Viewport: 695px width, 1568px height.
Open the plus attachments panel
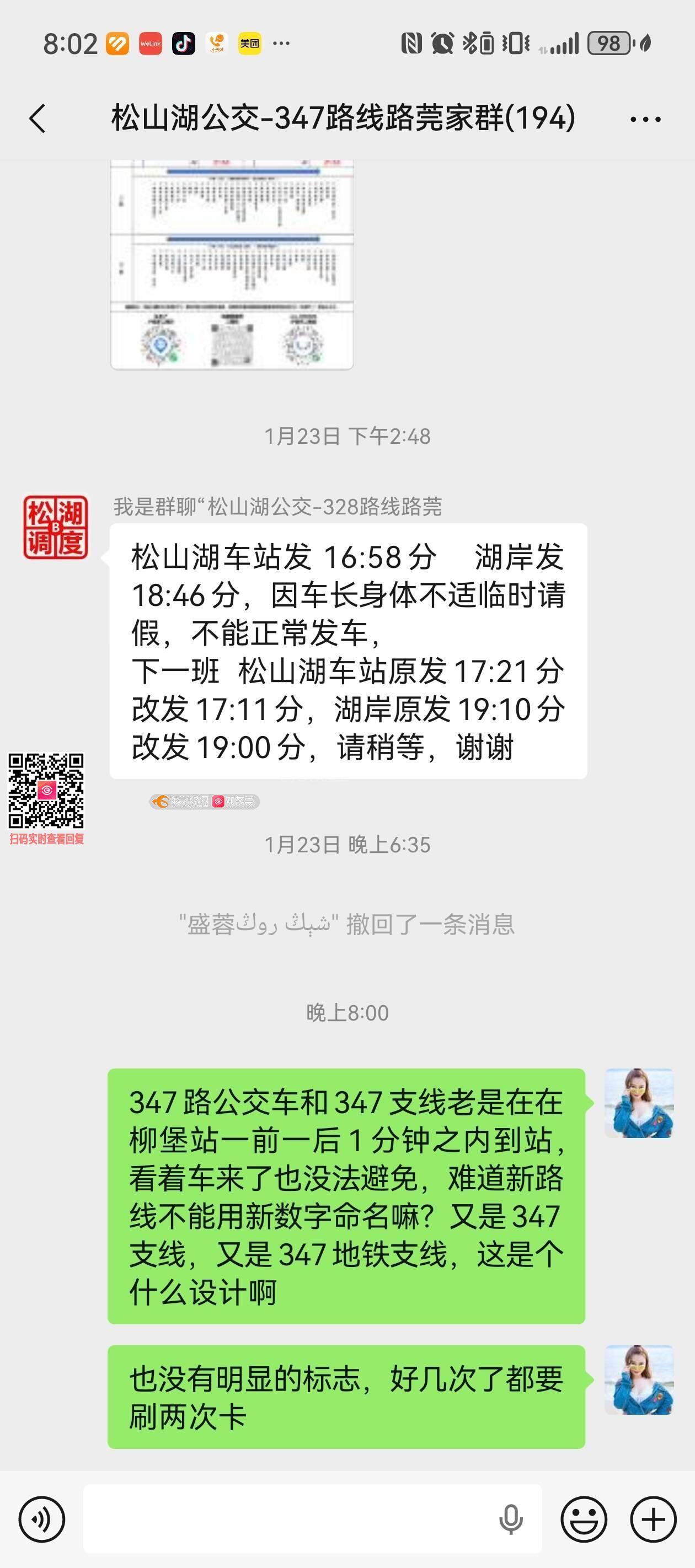click(653, 1519)
